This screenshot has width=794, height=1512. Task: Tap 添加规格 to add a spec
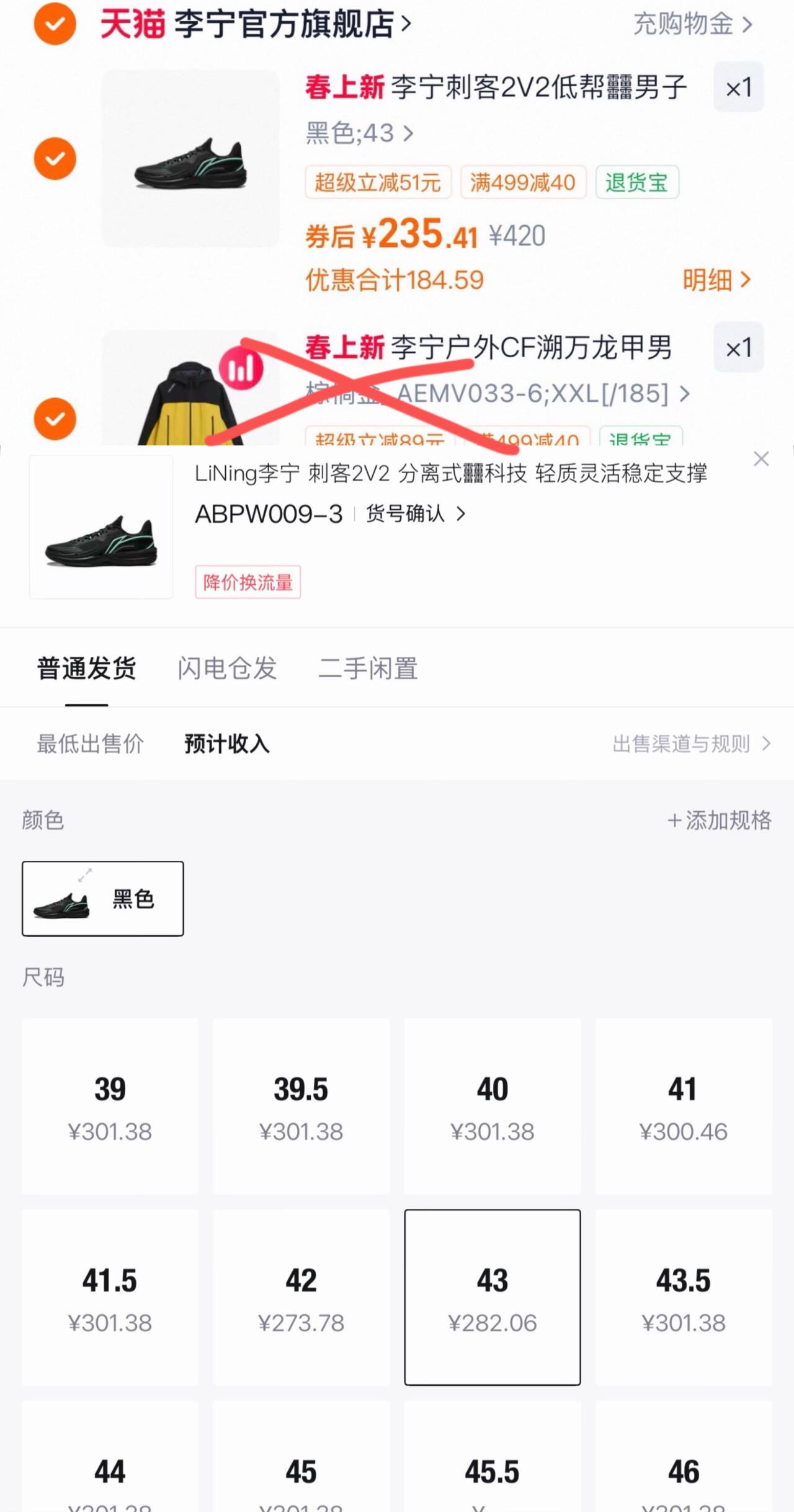click(720, 820)
